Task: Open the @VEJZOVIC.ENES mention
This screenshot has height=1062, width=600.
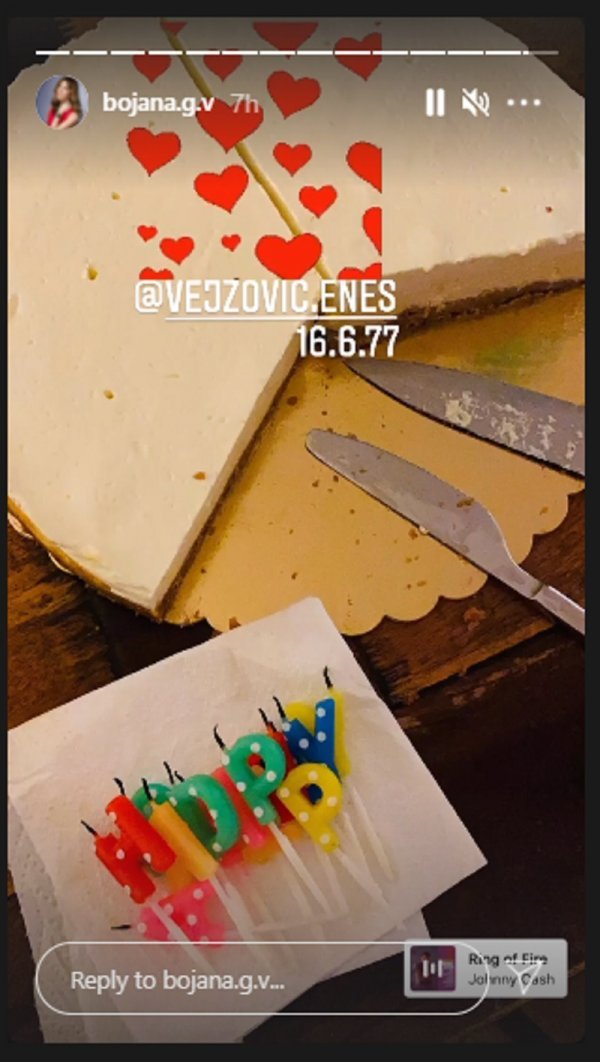Action: [x=266, y=297]
